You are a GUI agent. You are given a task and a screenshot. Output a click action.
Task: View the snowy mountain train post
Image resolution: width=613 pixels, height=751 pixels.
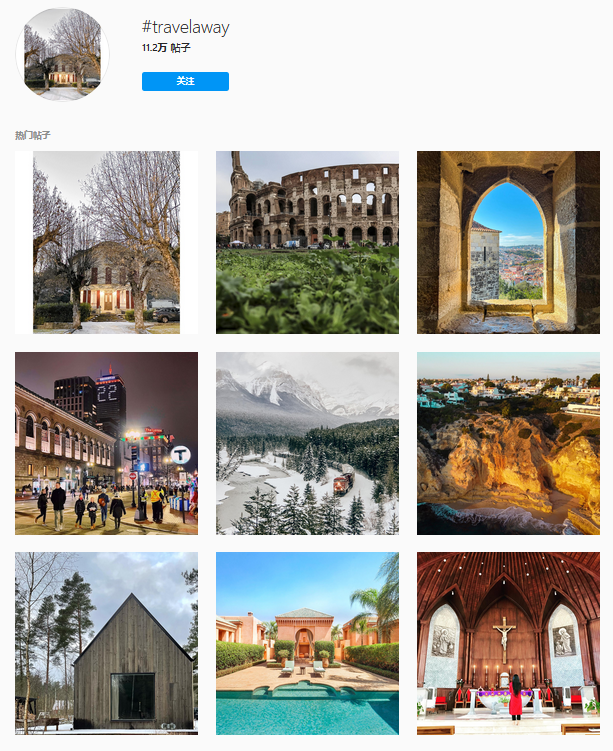pyautogui.click(x=307, y=443)
